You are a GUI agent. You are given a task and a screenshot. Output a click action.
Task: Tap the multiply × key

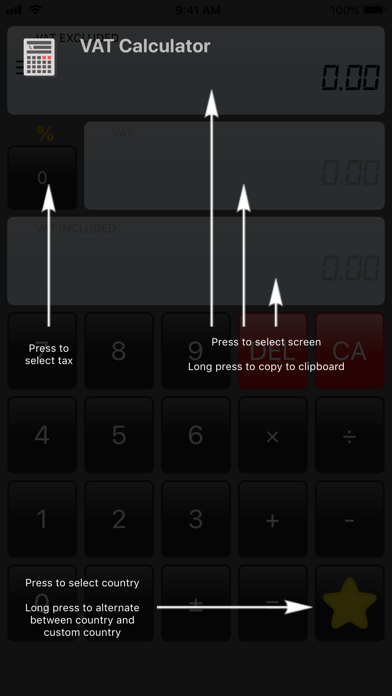click(x=273, y=435)
